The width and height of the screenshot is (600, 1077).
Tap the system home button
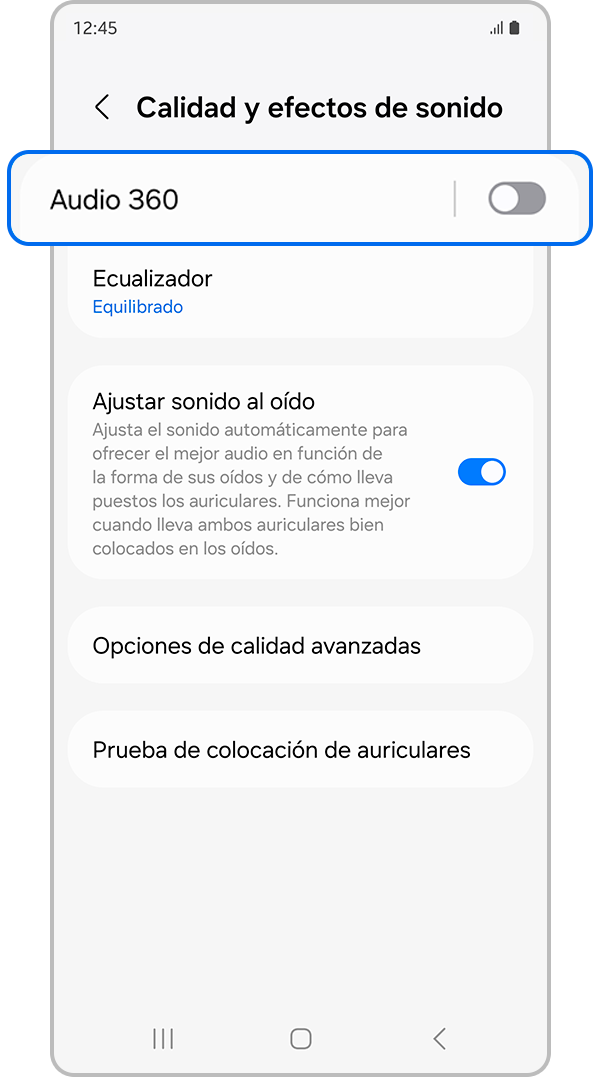pyautogui.click(x=300, y=1039)
